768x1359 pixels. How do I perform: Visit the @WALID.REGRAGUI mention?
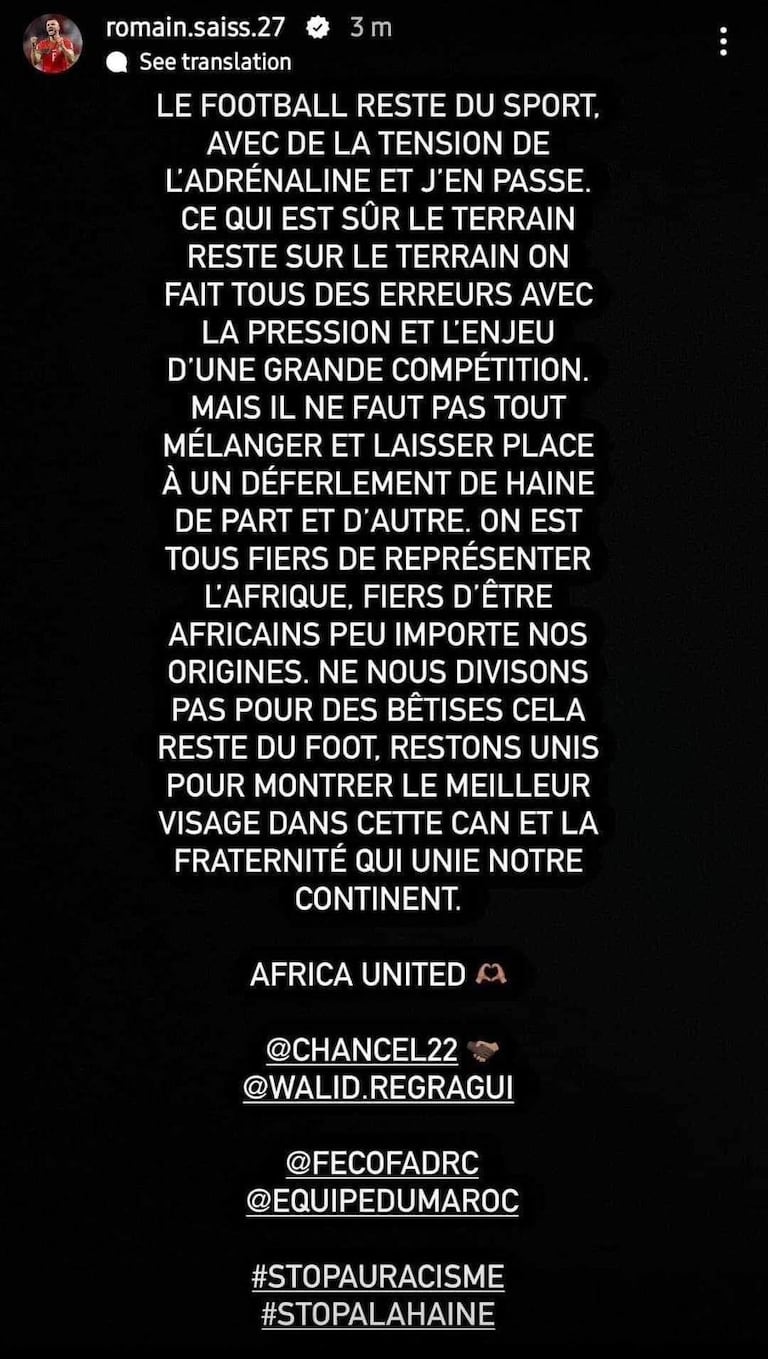pyautogui.click(x=378, y=1087)
